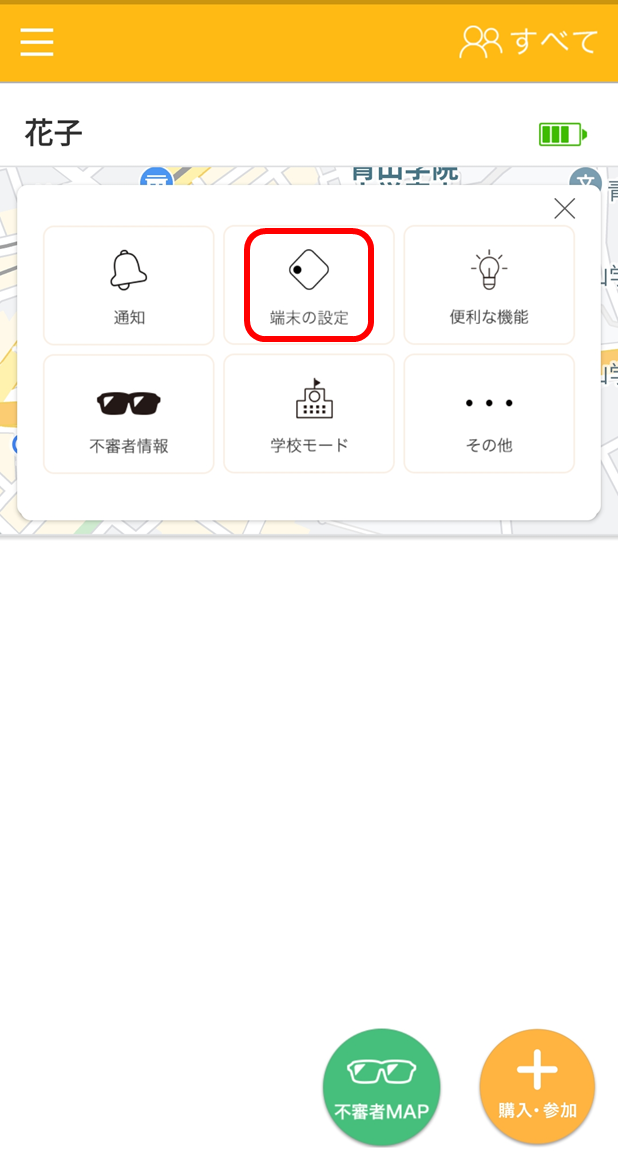Tap the 購入・参加 plus button
This screenshot has width=618, height=1164.
click(537, 1087)
